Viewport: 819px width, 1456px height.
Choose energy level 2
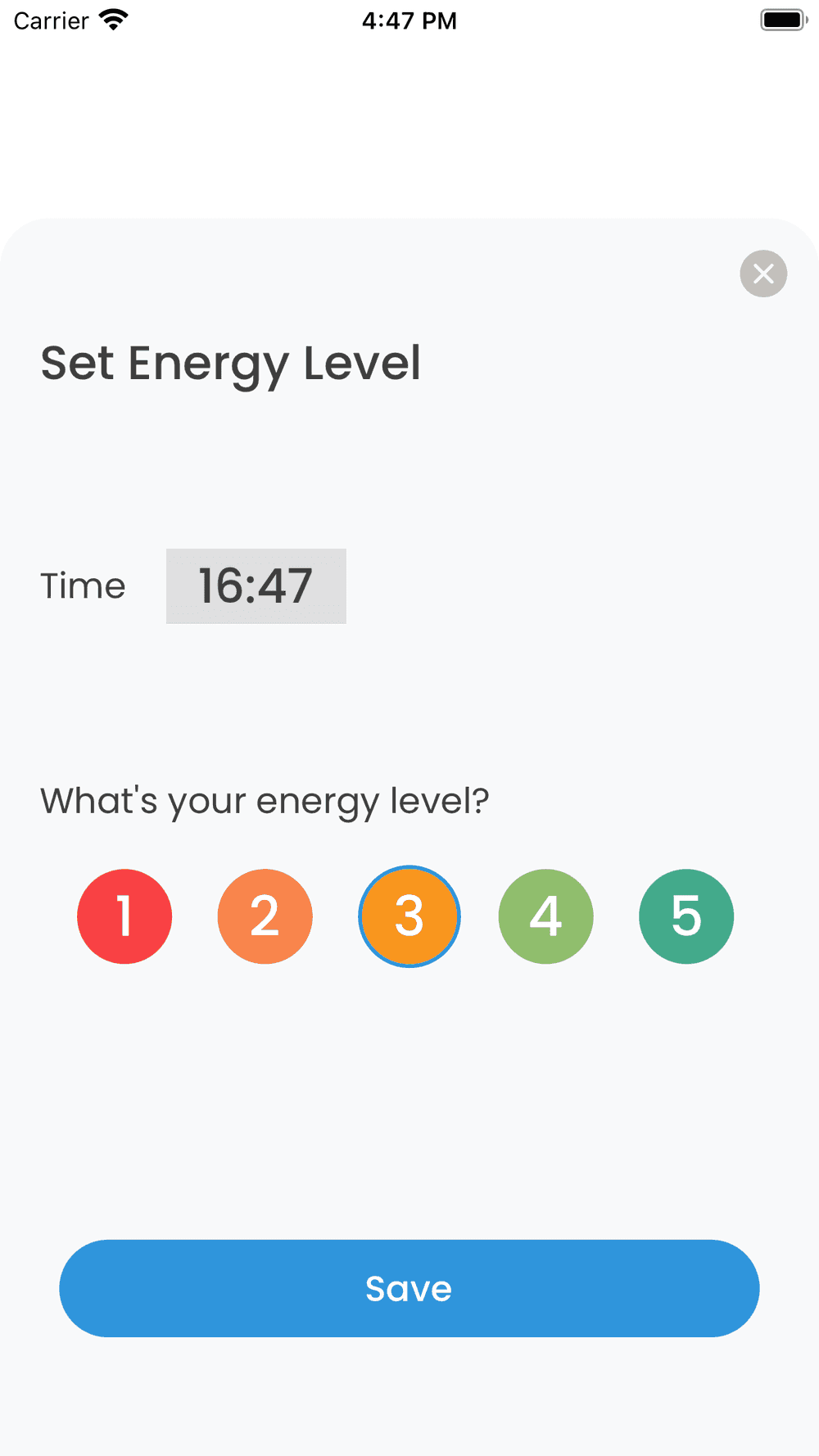pyautogui.click(x=265, y=916)
